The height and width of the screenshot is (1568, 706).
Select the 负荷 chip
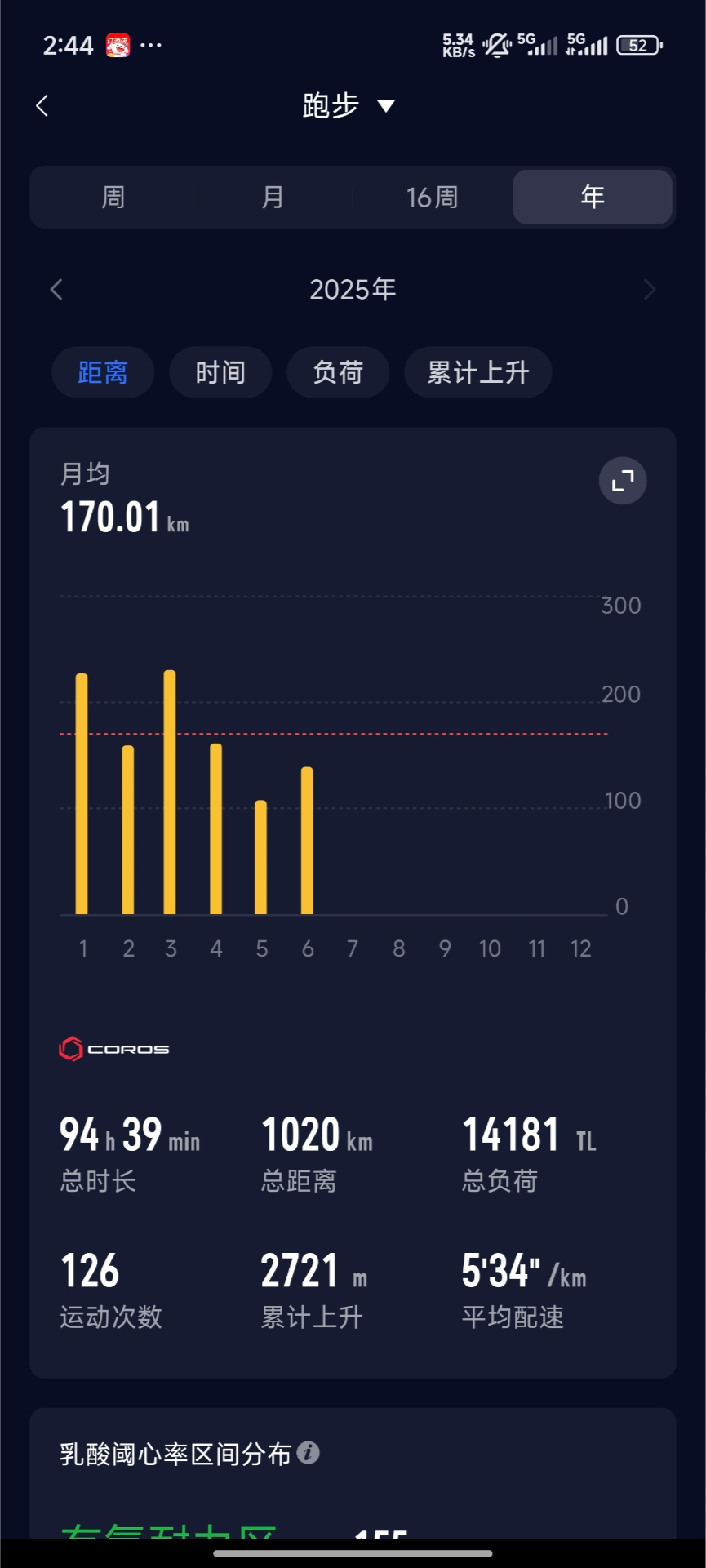(338, 373)
